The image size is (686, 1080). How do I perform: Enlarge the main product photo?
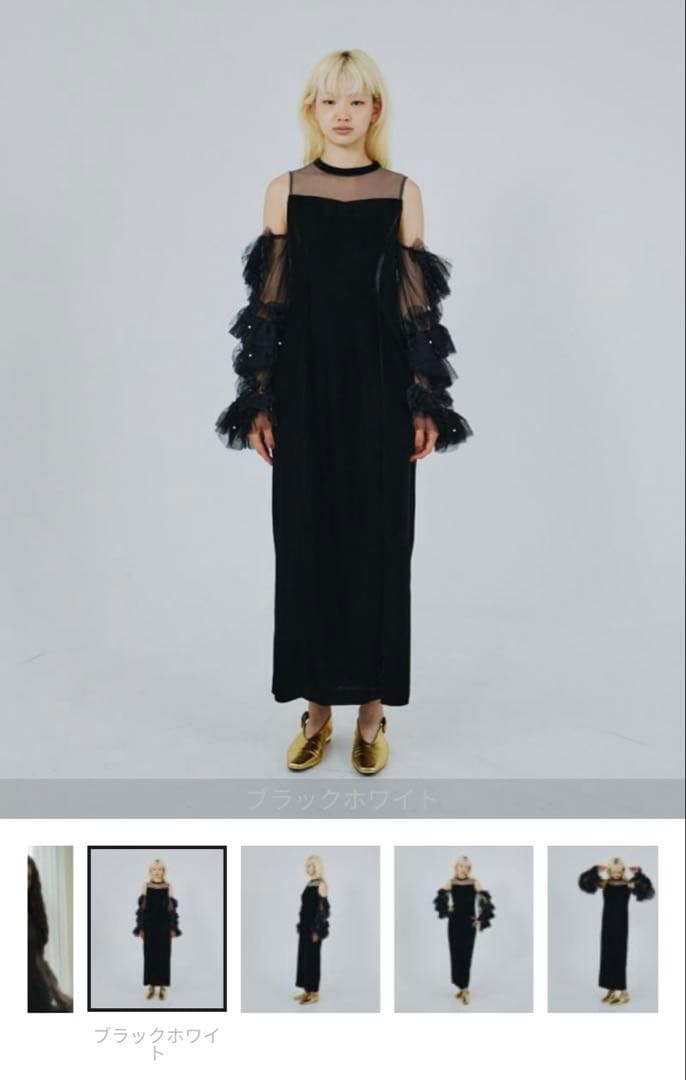343,400
